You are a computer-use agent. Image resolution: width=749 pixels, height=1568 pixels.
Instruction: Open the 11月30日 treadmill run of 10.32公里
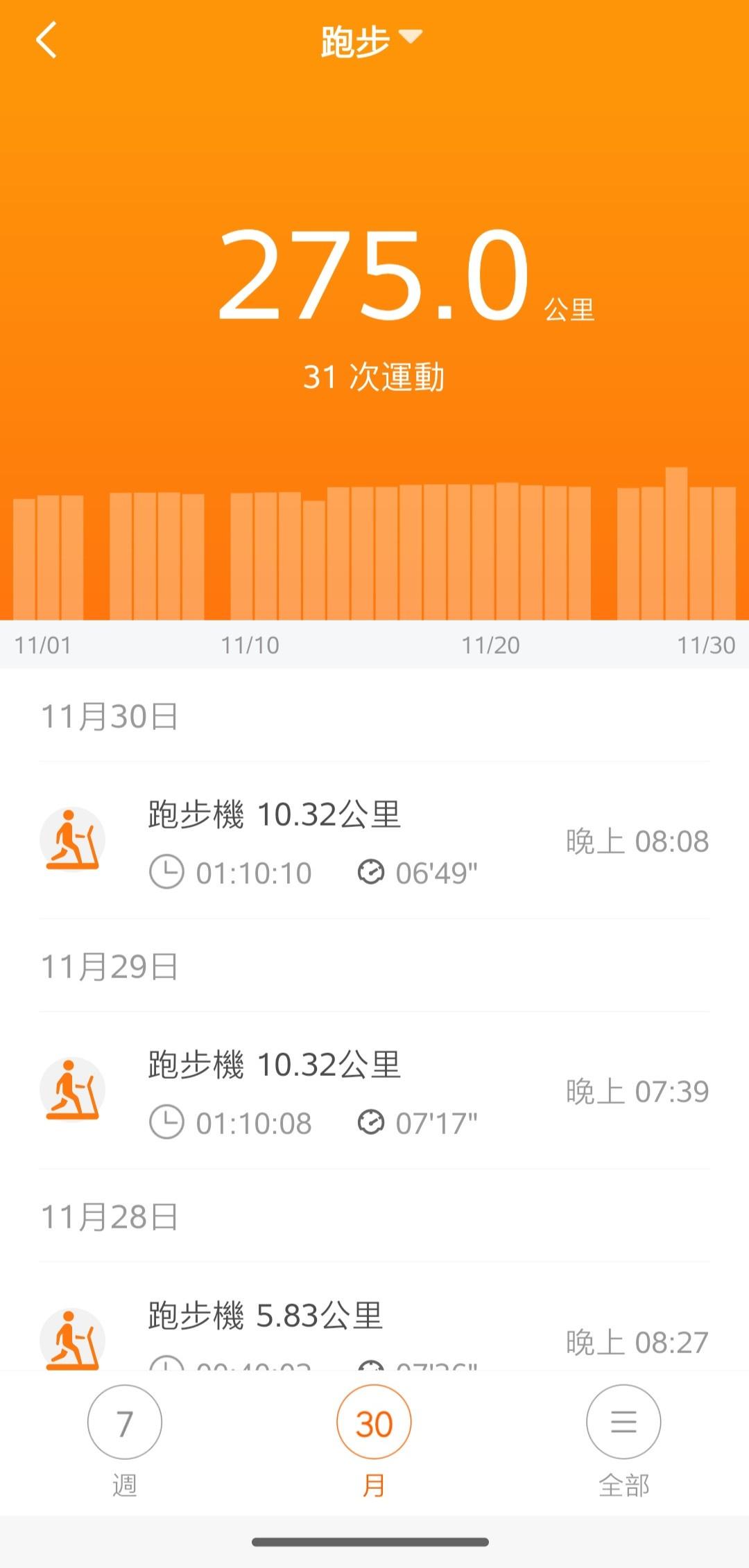[x=374, y=841]
